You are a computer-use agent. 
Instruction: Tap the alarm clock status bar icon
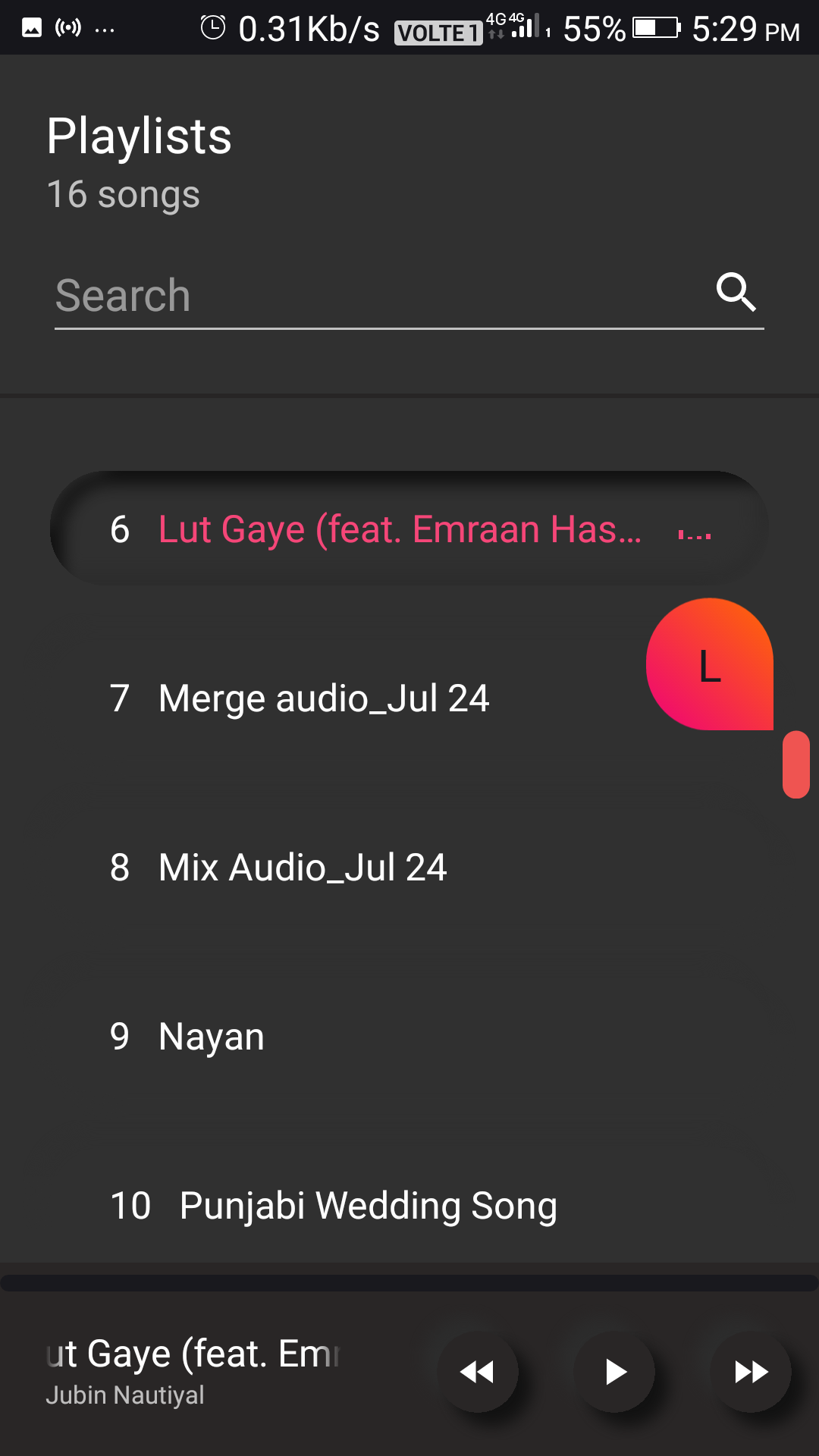(x=213, y=28)
